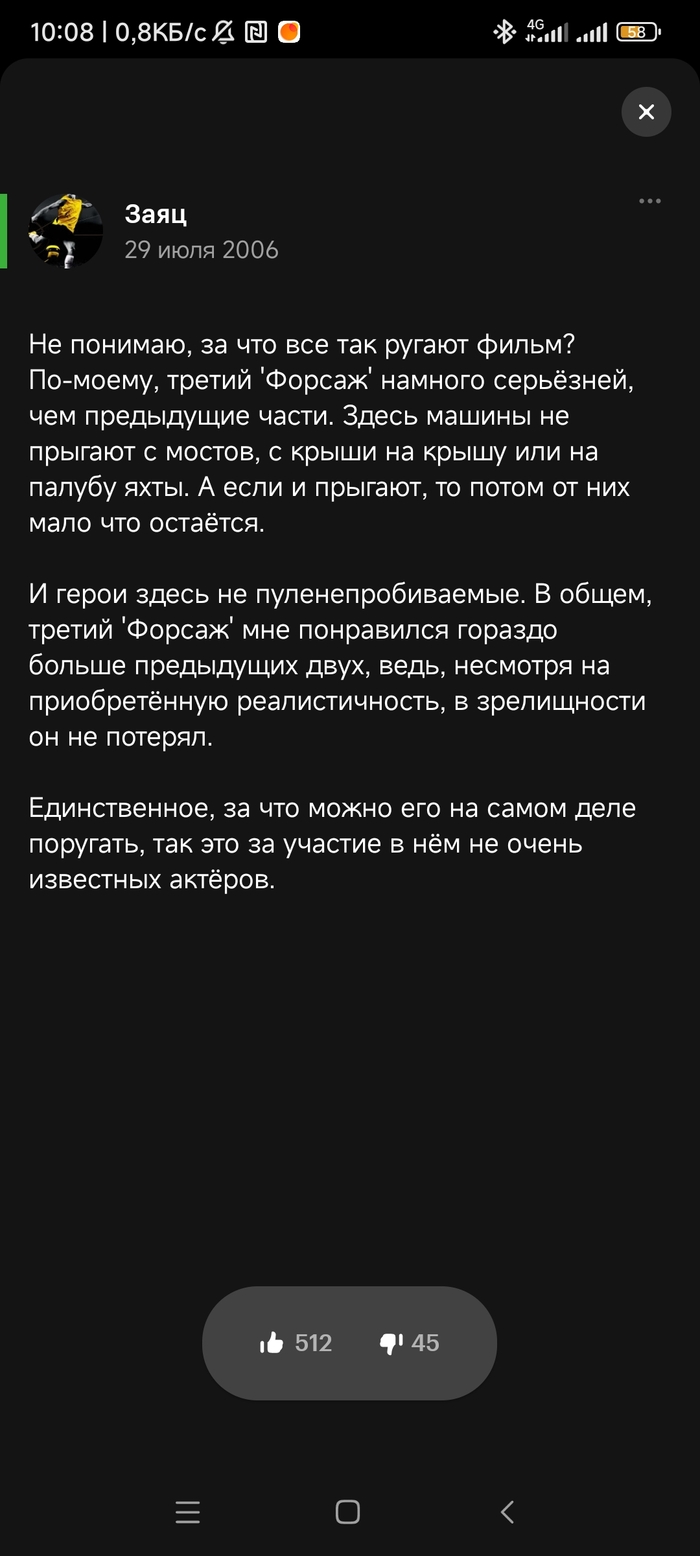The height and width of the screenshot is (1556, 700).
Task: Go to the home screen
Action: tap(347, 1511)
